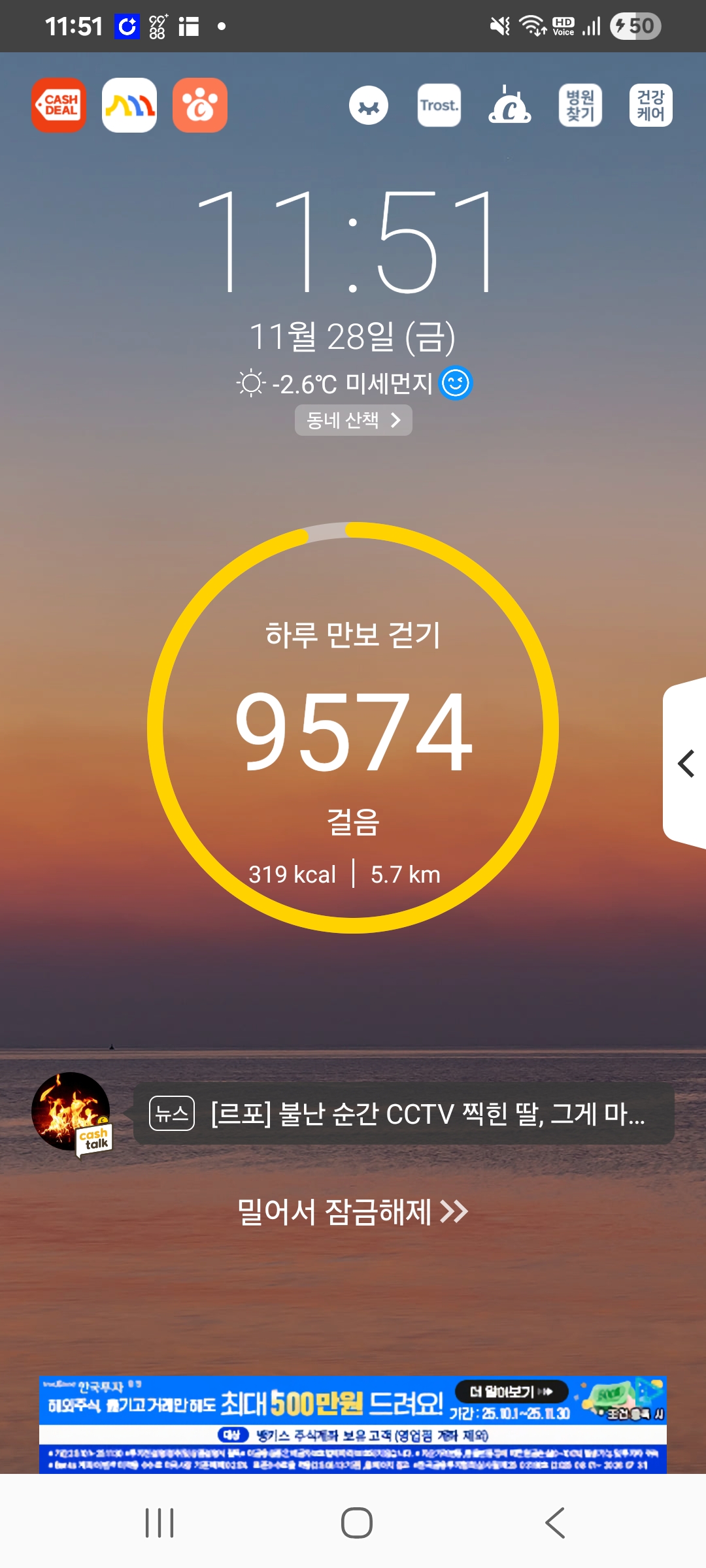Go back with the navigation bar arrow
Image resolution: width=706 pixels, height=1568 pixels.
tap(555, 1523)
